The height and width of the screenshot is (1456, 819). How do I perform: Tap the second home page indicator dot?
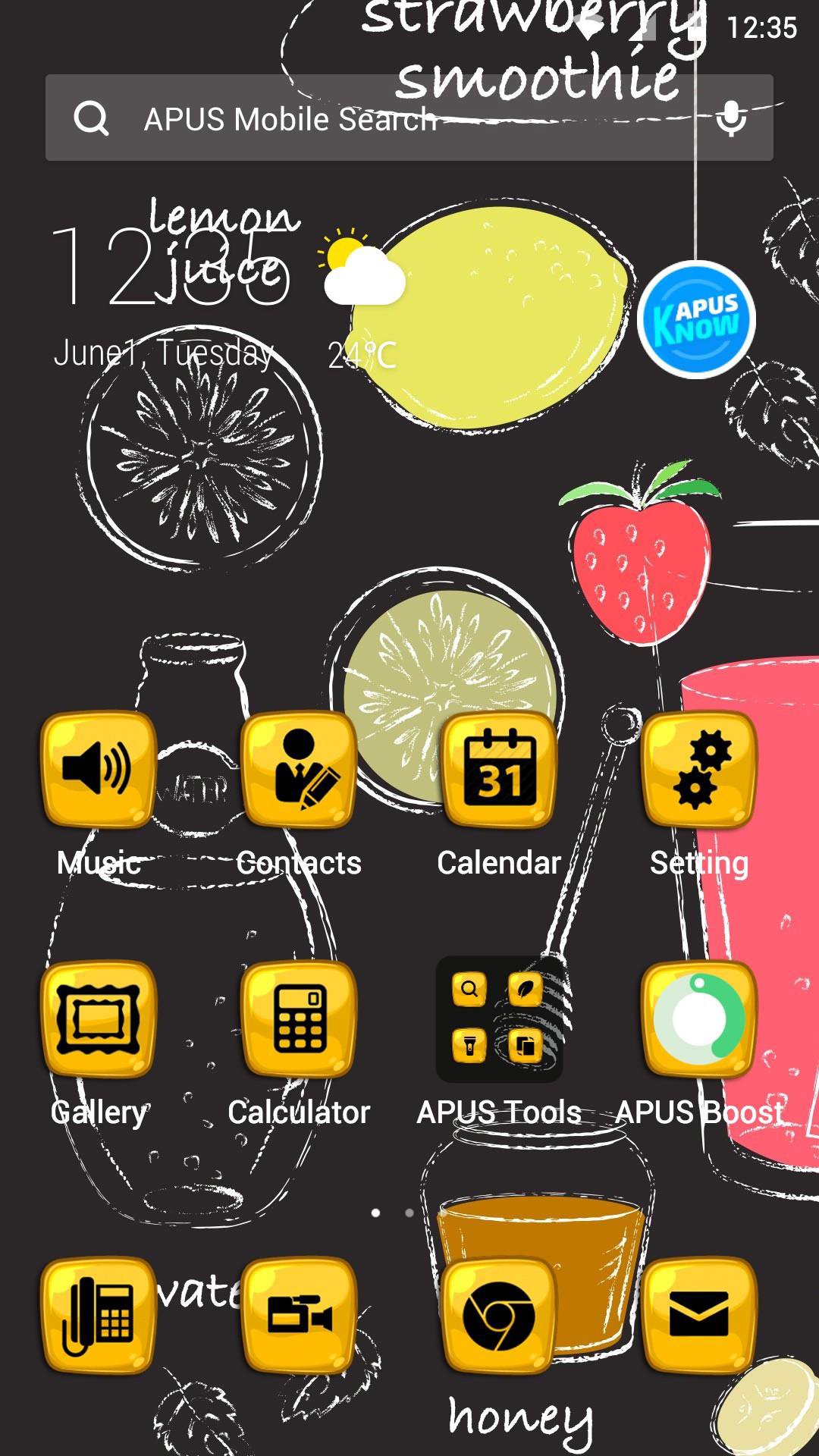tap(409, 1213)
